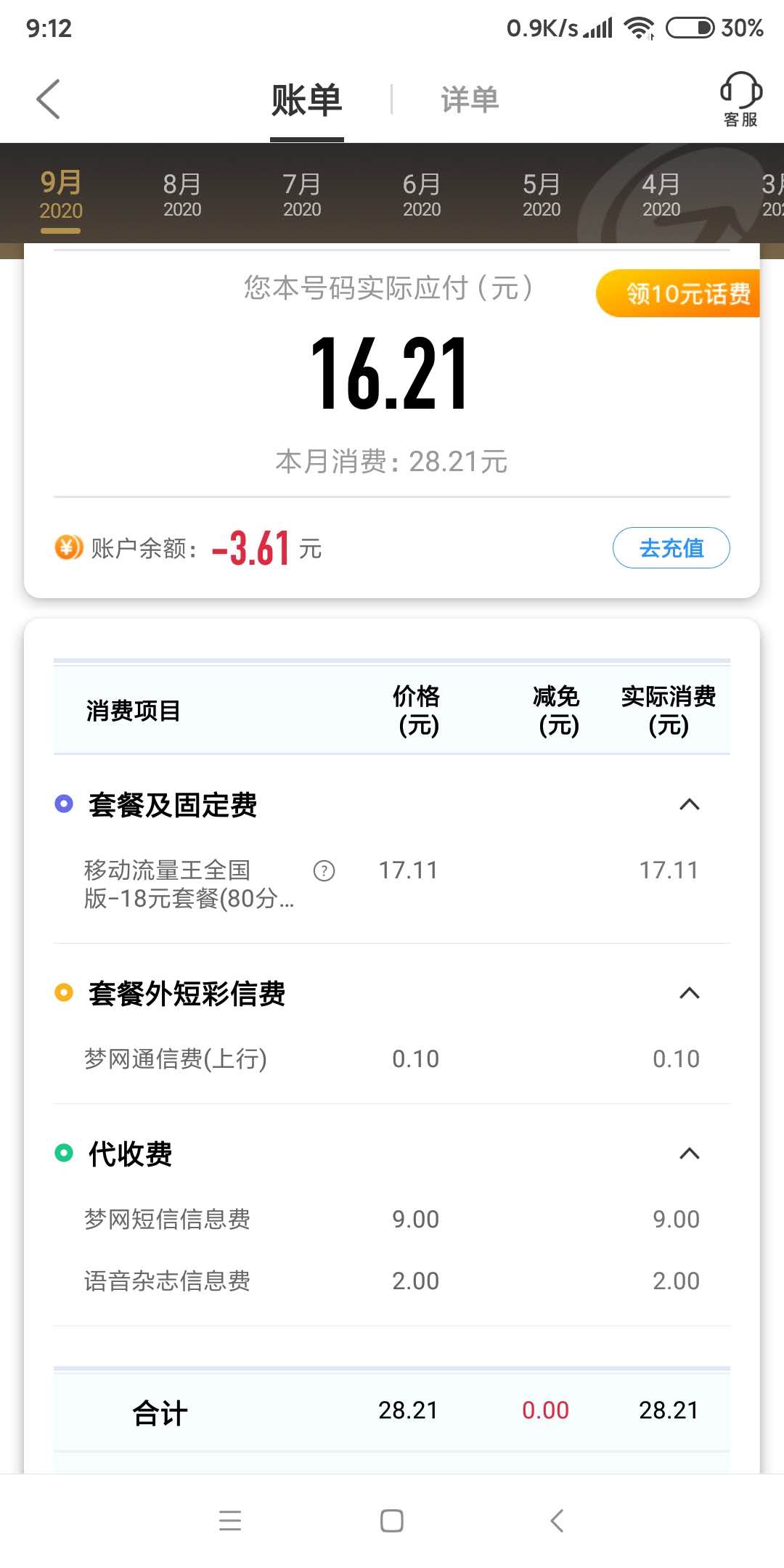Tap the system home button
The height and width of the screenshot is (1568, 784).
(x=392, y=1521)
